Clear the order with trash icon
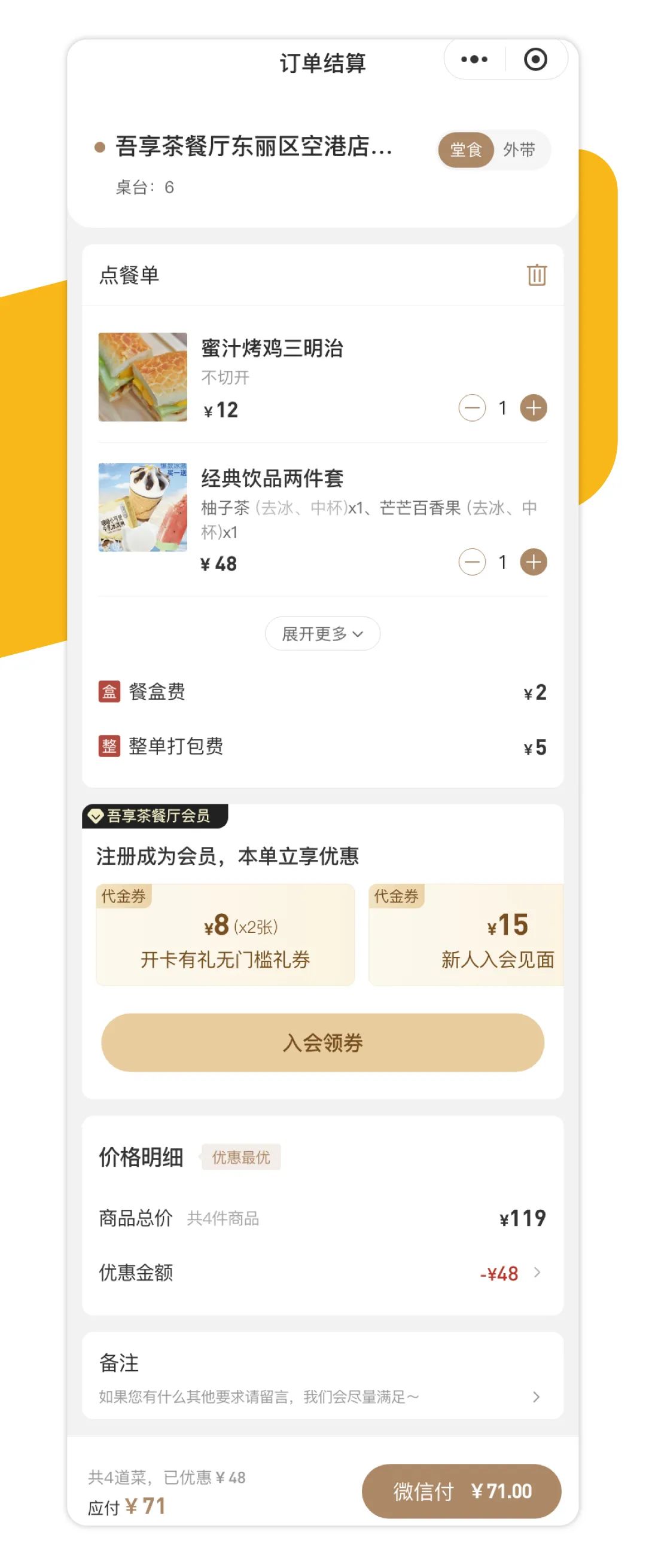646x1568 pixels. pyautogui.click(x=537, y=275)
